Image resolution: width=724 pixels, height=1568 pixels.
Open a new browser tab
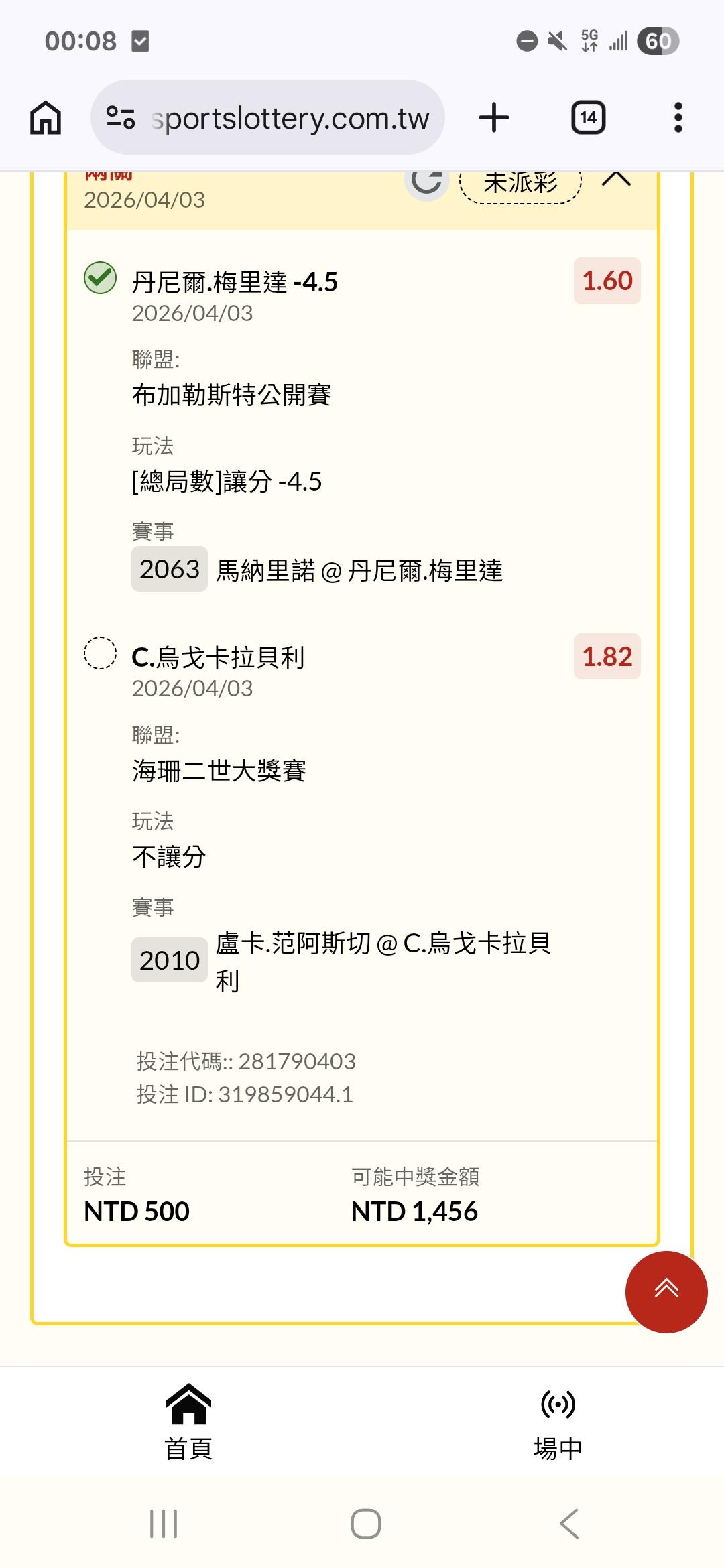[494, 118]
